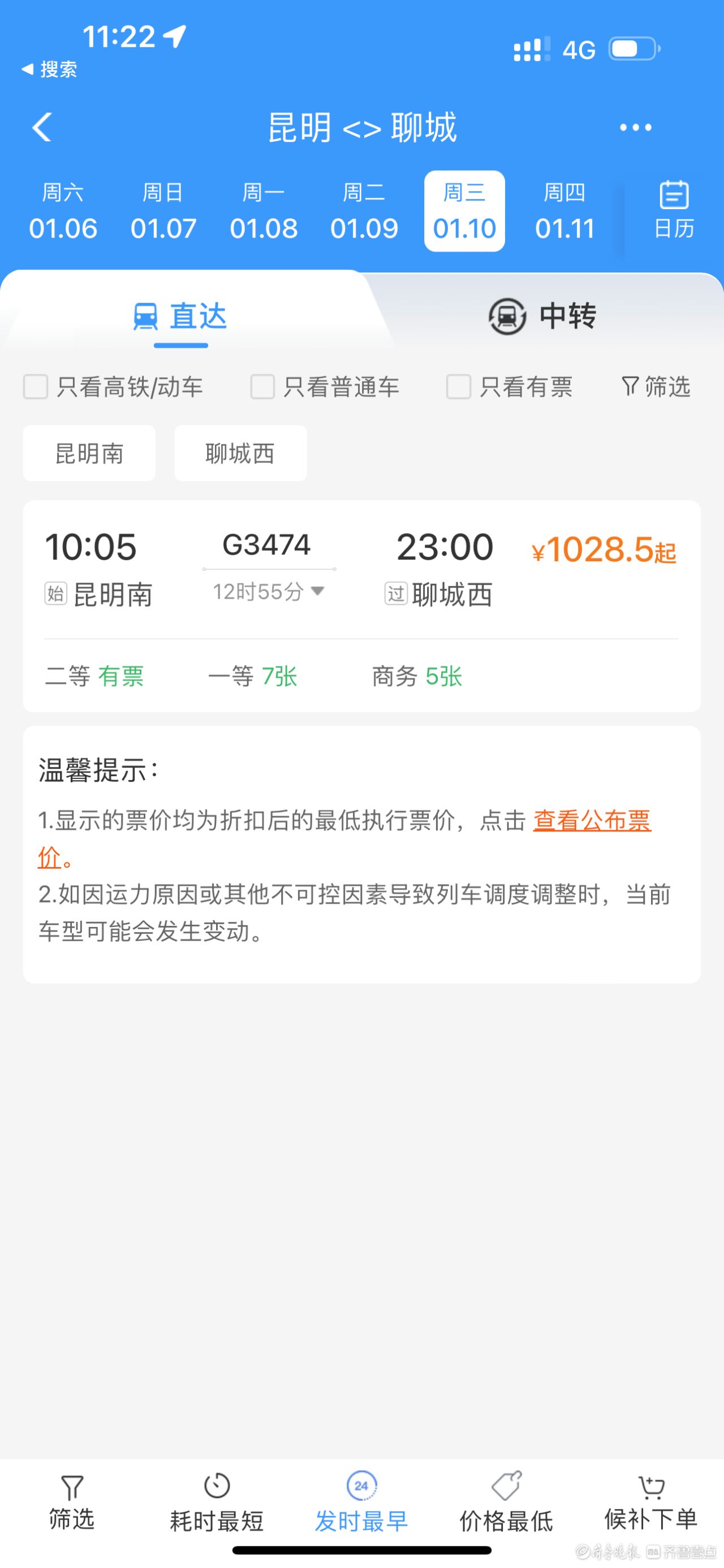Tap the 昆明南 station chip

click(x=89, y=453)
